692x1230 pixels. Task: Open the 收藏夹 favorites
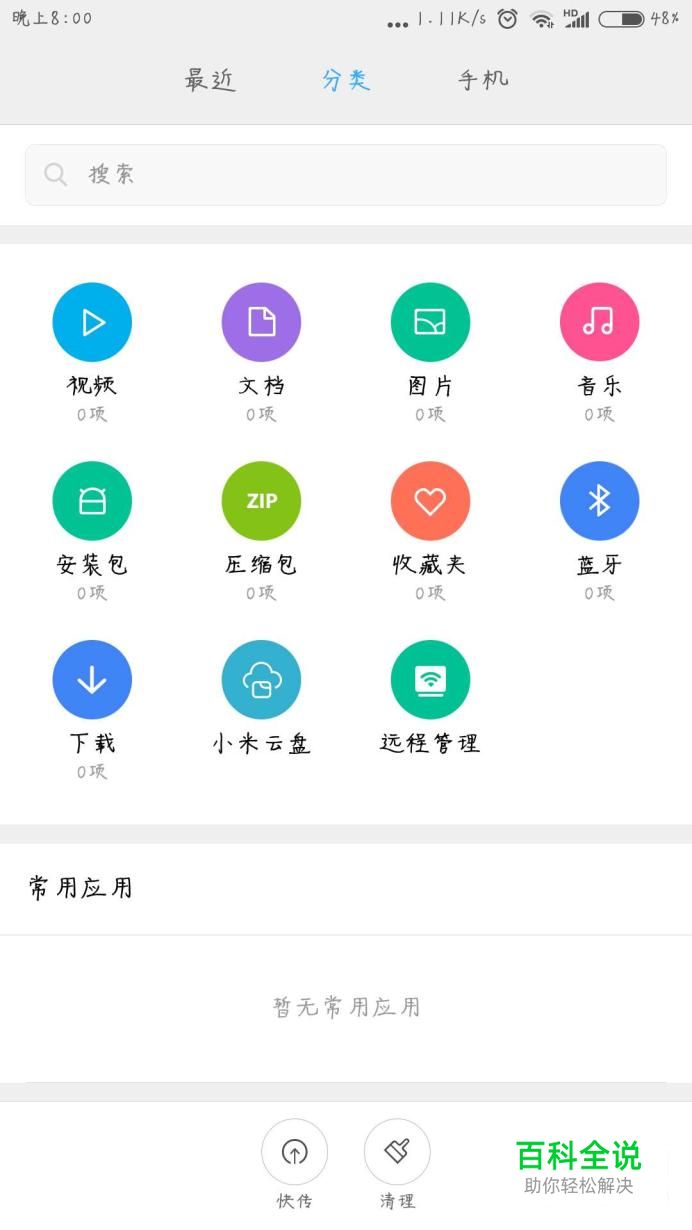coord(430,501)
